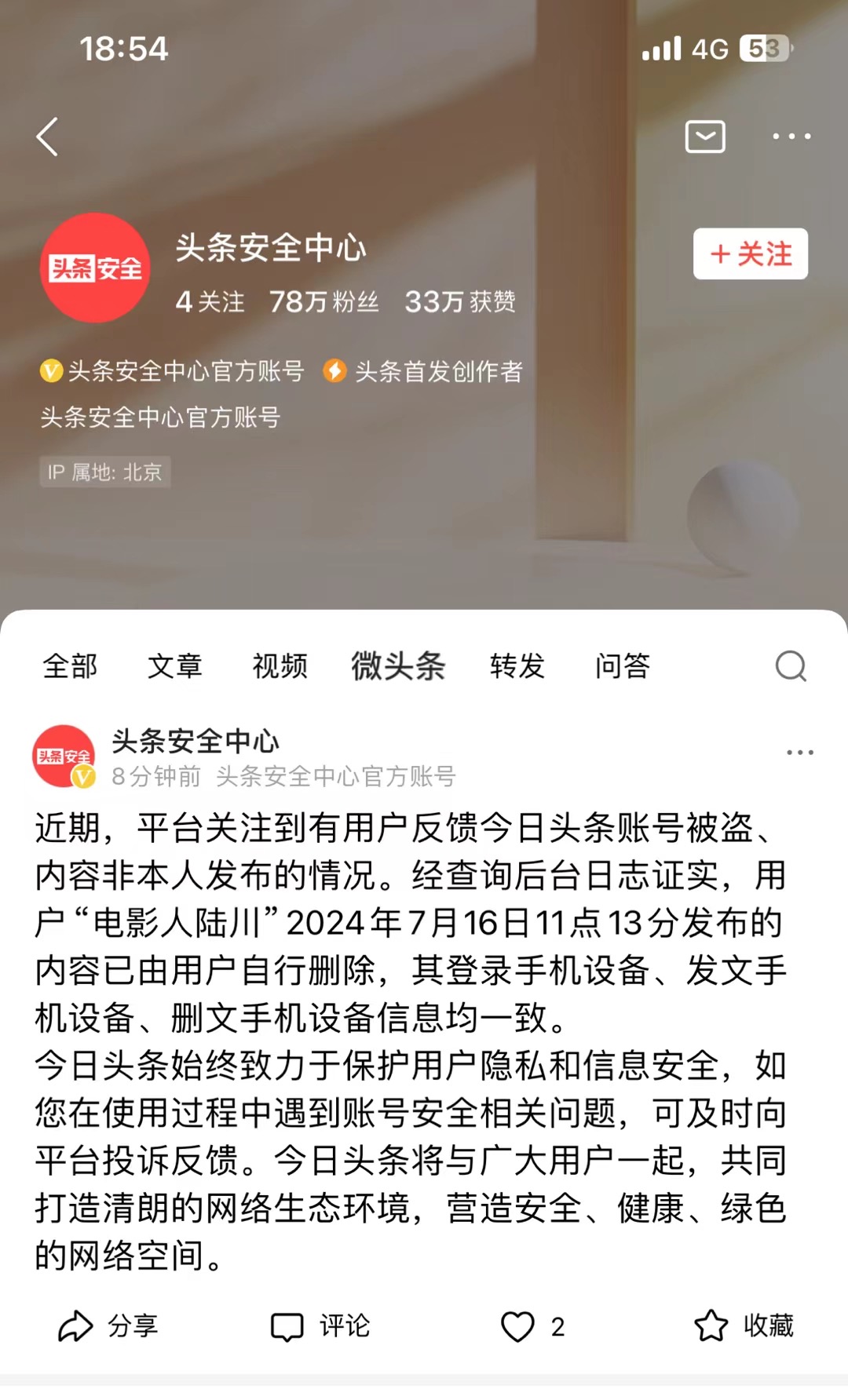Switch to the 文章 tab
This screenshot has width=848, height=1400.
tap(174, 665)
